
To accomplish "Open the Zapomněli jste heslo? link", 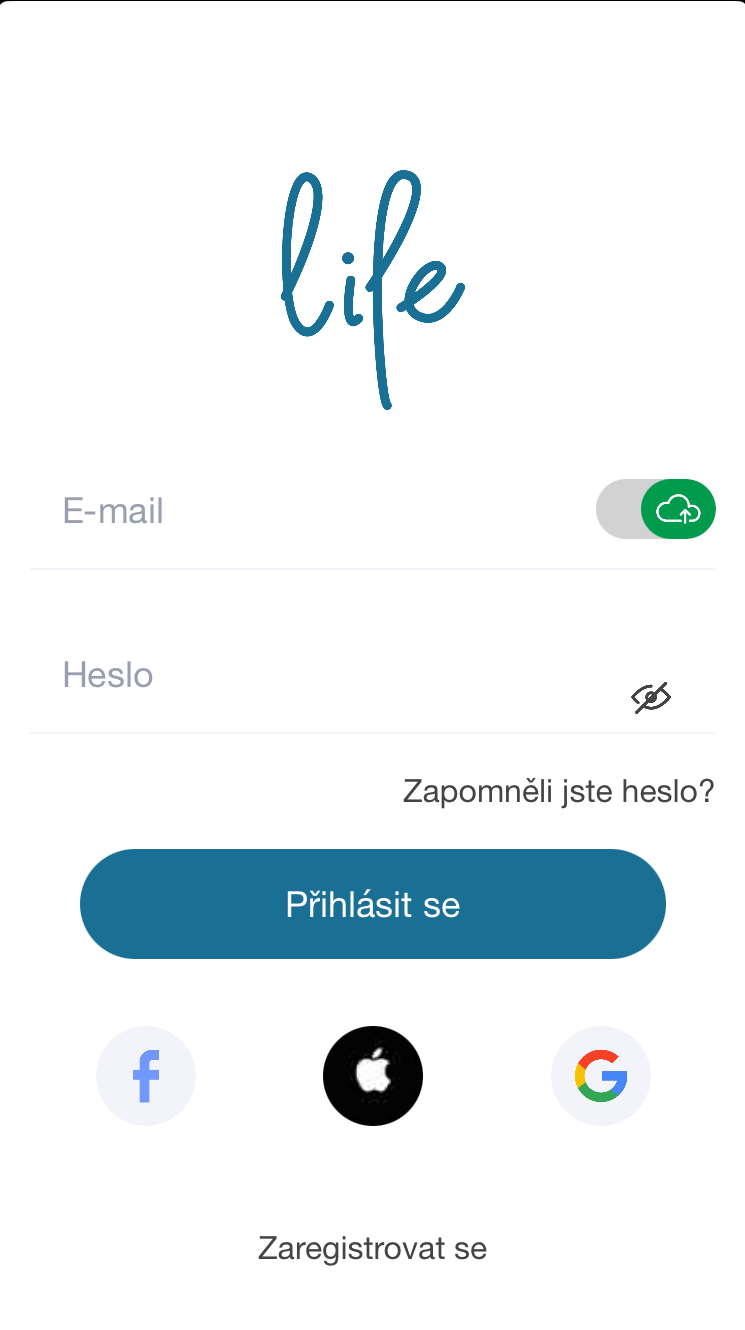I will (558, 791).
